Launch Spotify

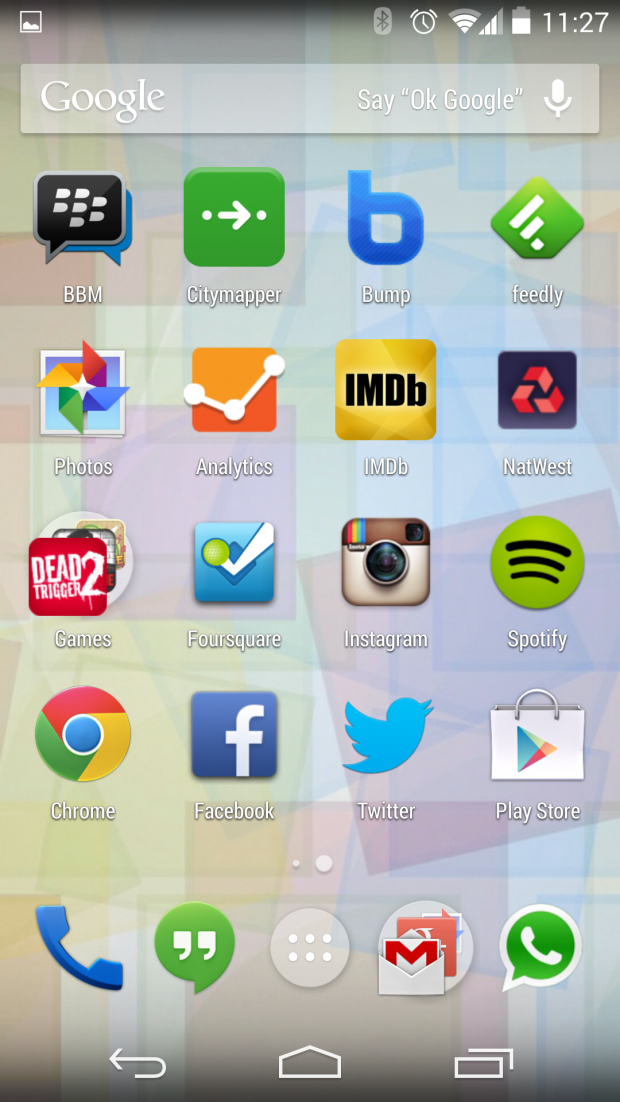[537, 562]
